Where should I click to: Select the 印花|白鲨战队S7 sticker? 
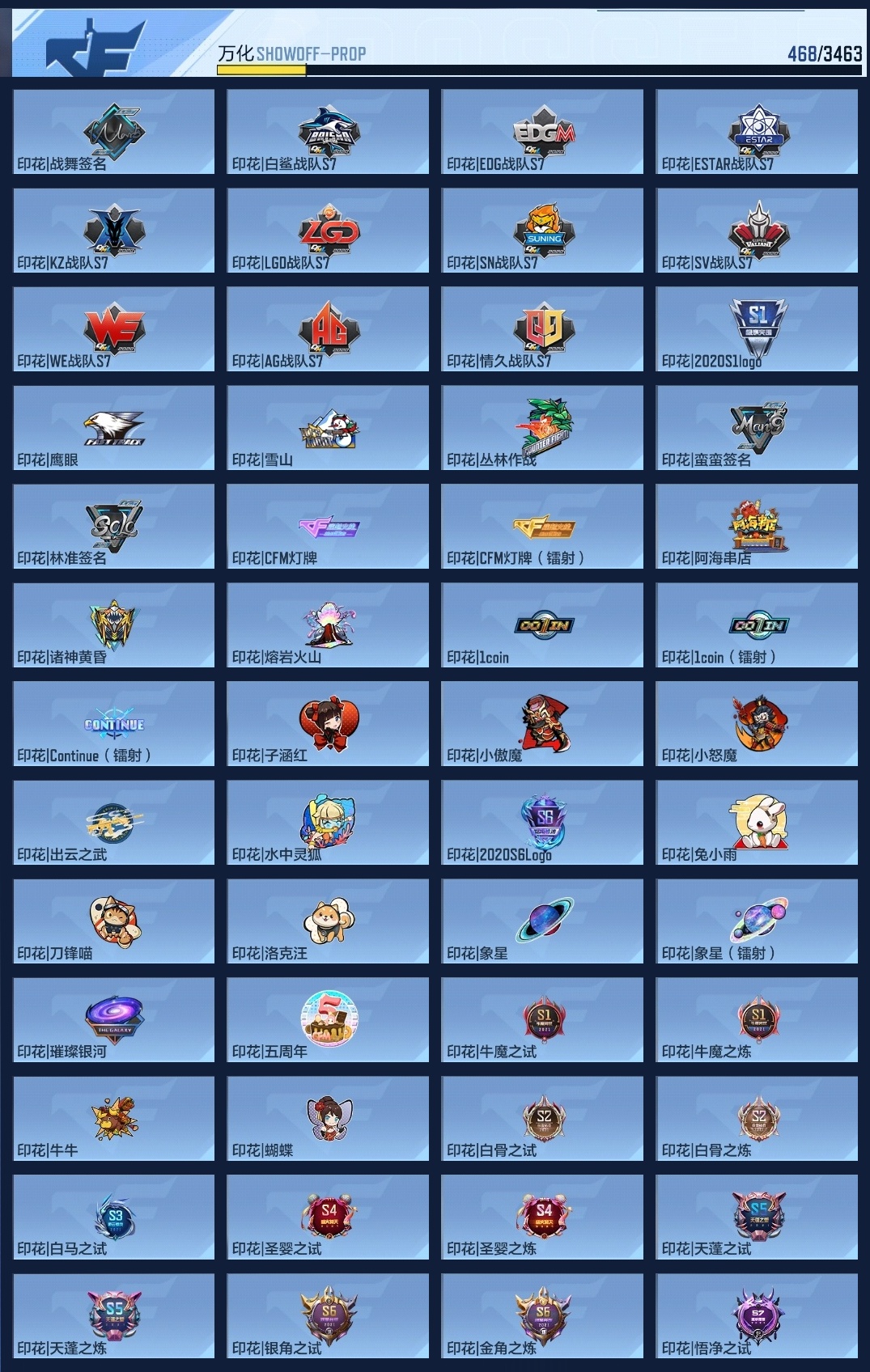point(328,132)
